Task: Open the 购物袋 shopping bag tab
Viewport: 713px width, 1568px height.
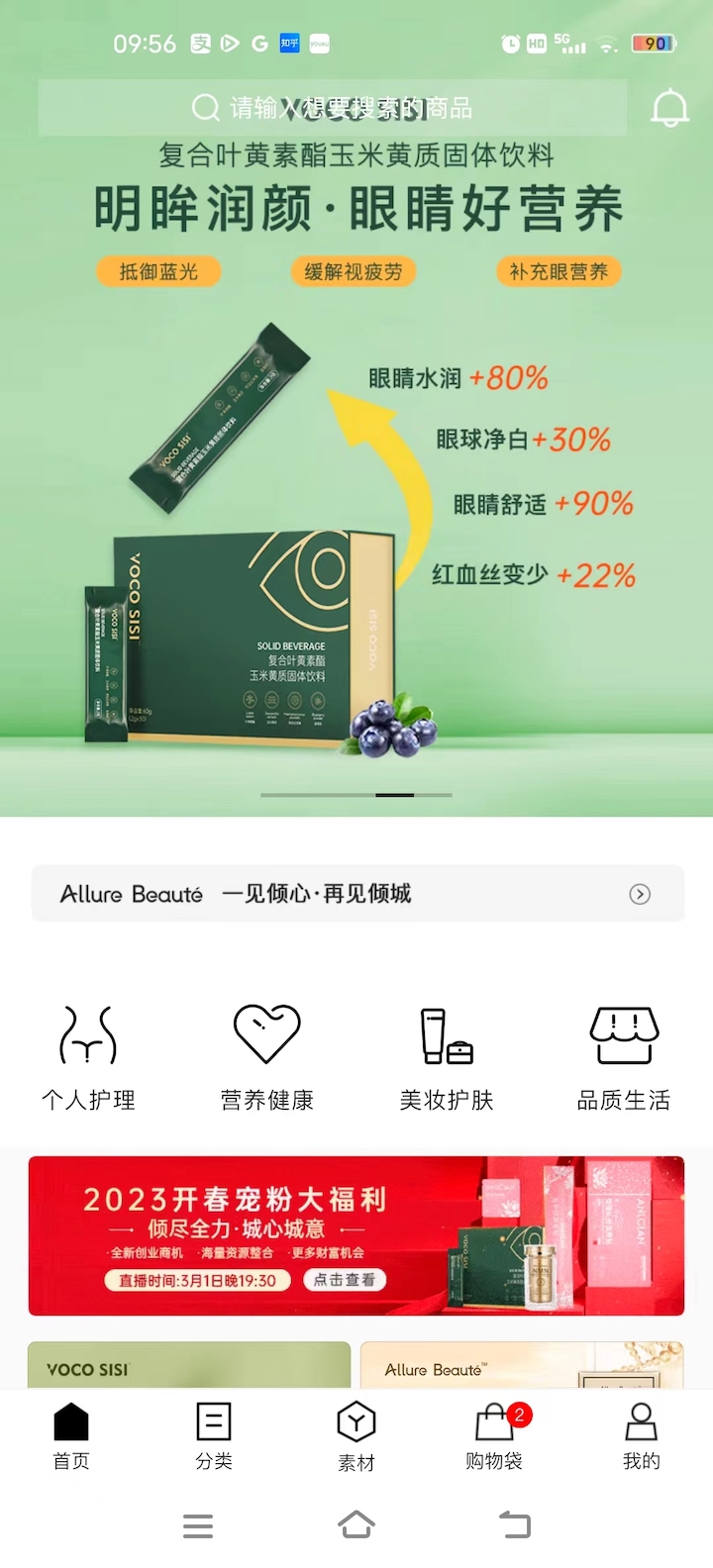Action: 494,1436
